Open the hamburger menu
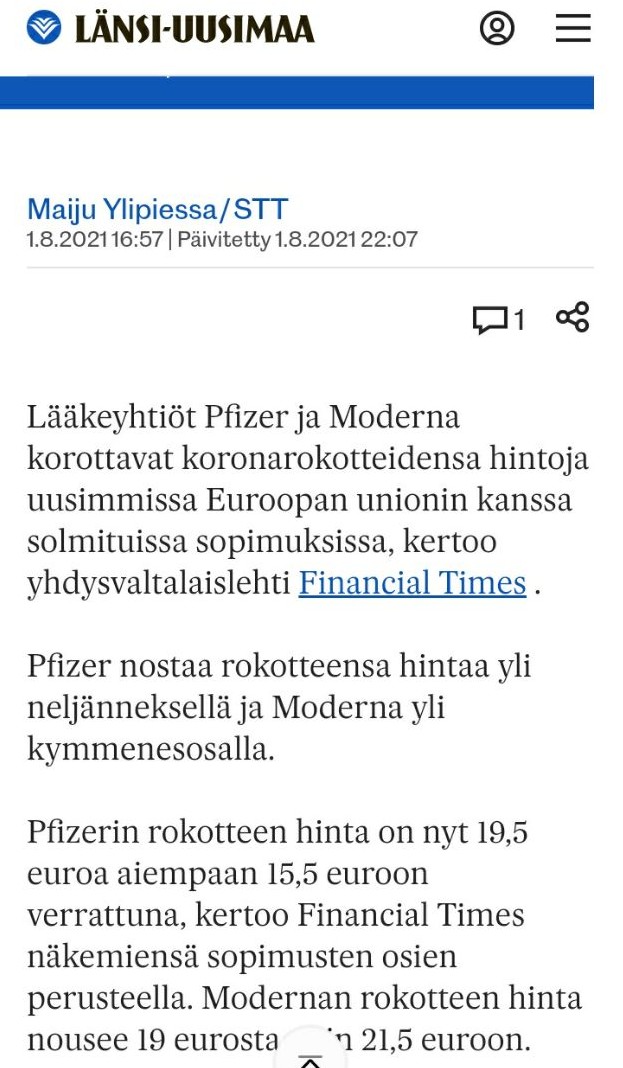This screenshot has width=623, height=1068. 573,29
